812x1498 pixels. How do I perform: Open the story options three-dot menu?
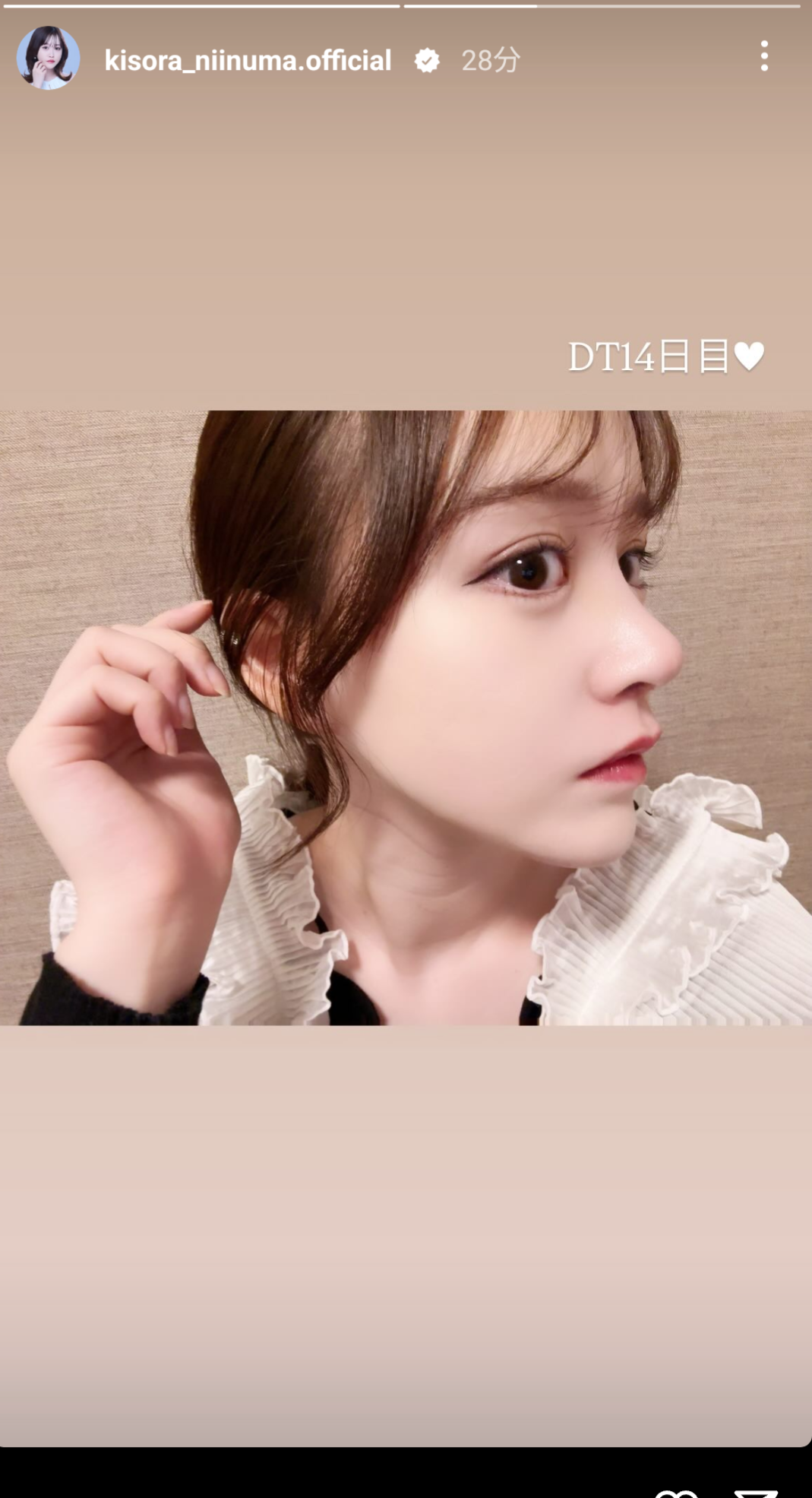click(x=764, y=57)
